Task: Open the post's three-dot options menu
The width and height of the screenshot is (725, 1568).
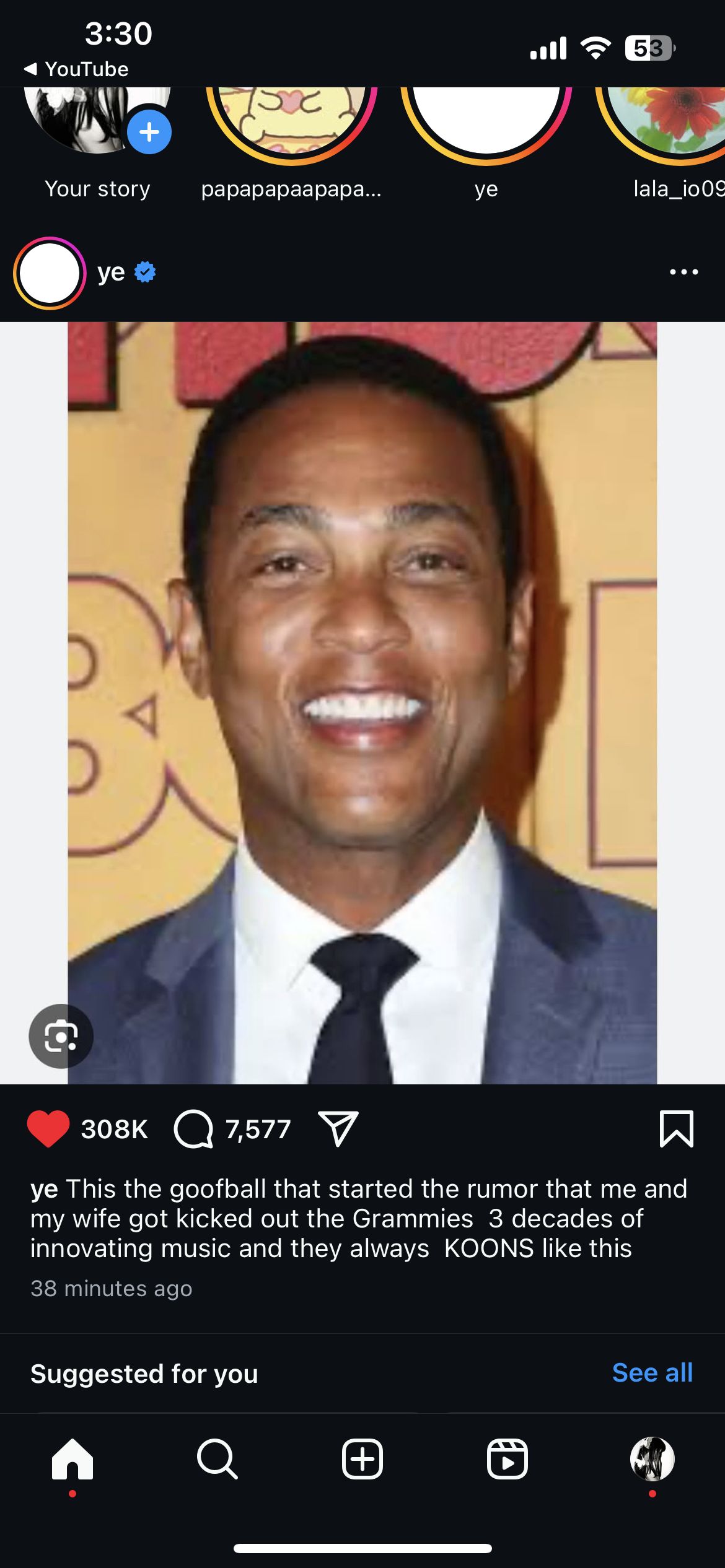Action: [683, 272]
